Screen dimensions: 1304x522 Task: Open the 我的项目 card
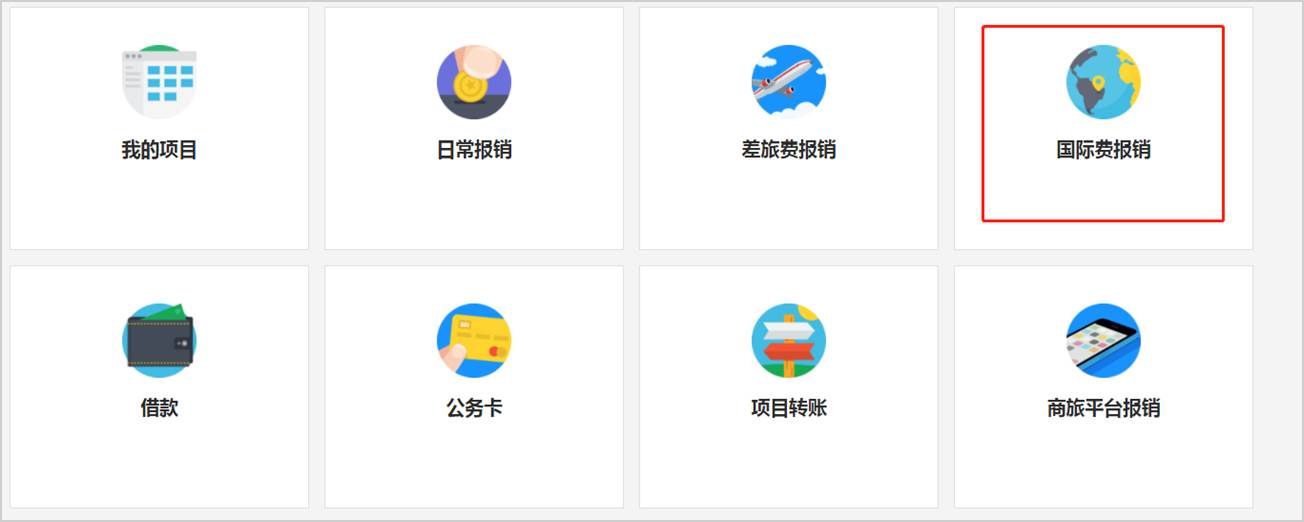coord(159,110)
